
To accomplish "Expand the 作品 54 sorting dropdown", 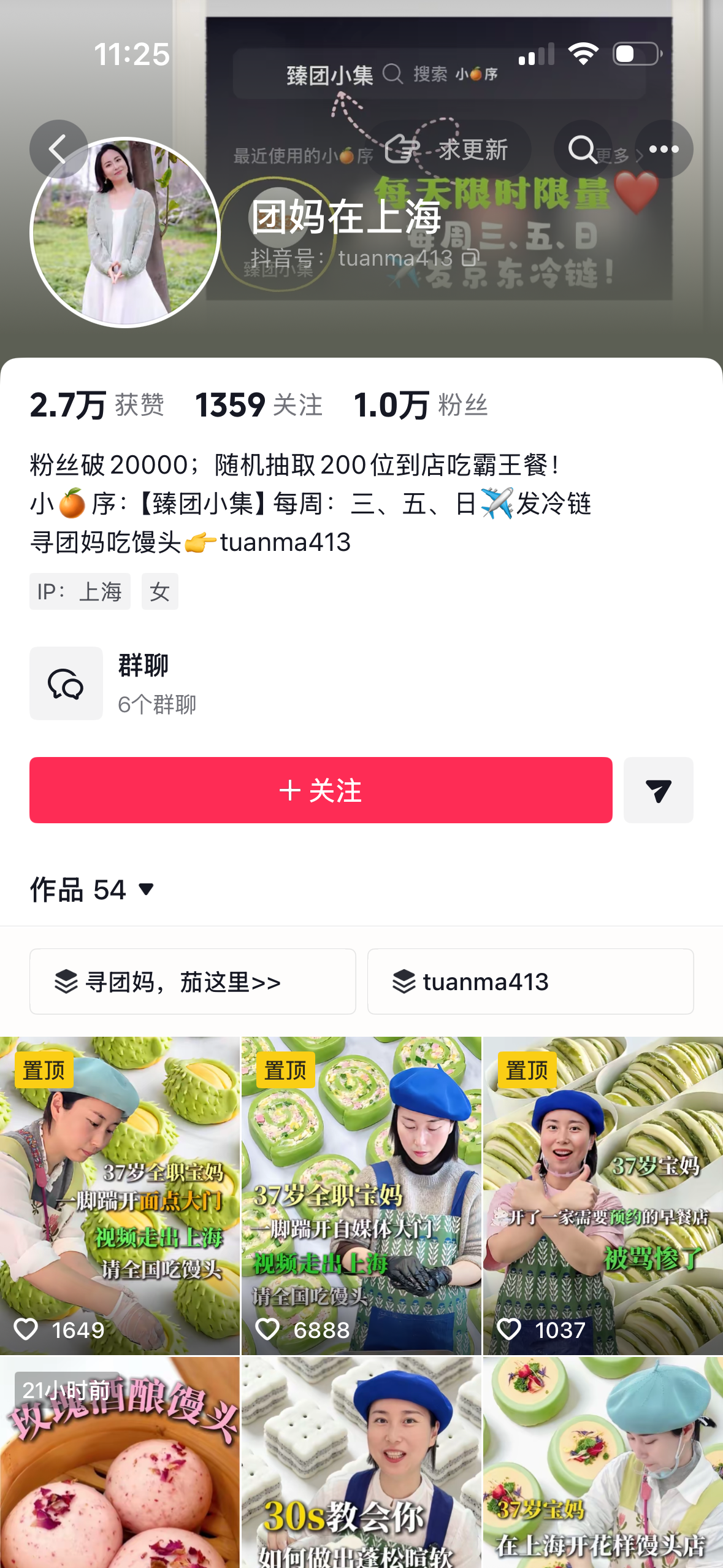I will pyautogui.click(x=92, y=890).
